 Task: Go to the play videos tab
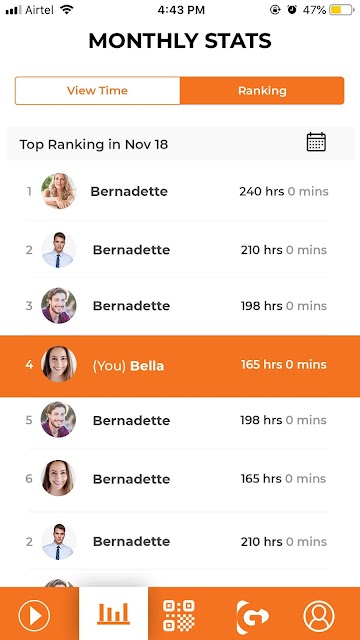(x=34, y=615)
